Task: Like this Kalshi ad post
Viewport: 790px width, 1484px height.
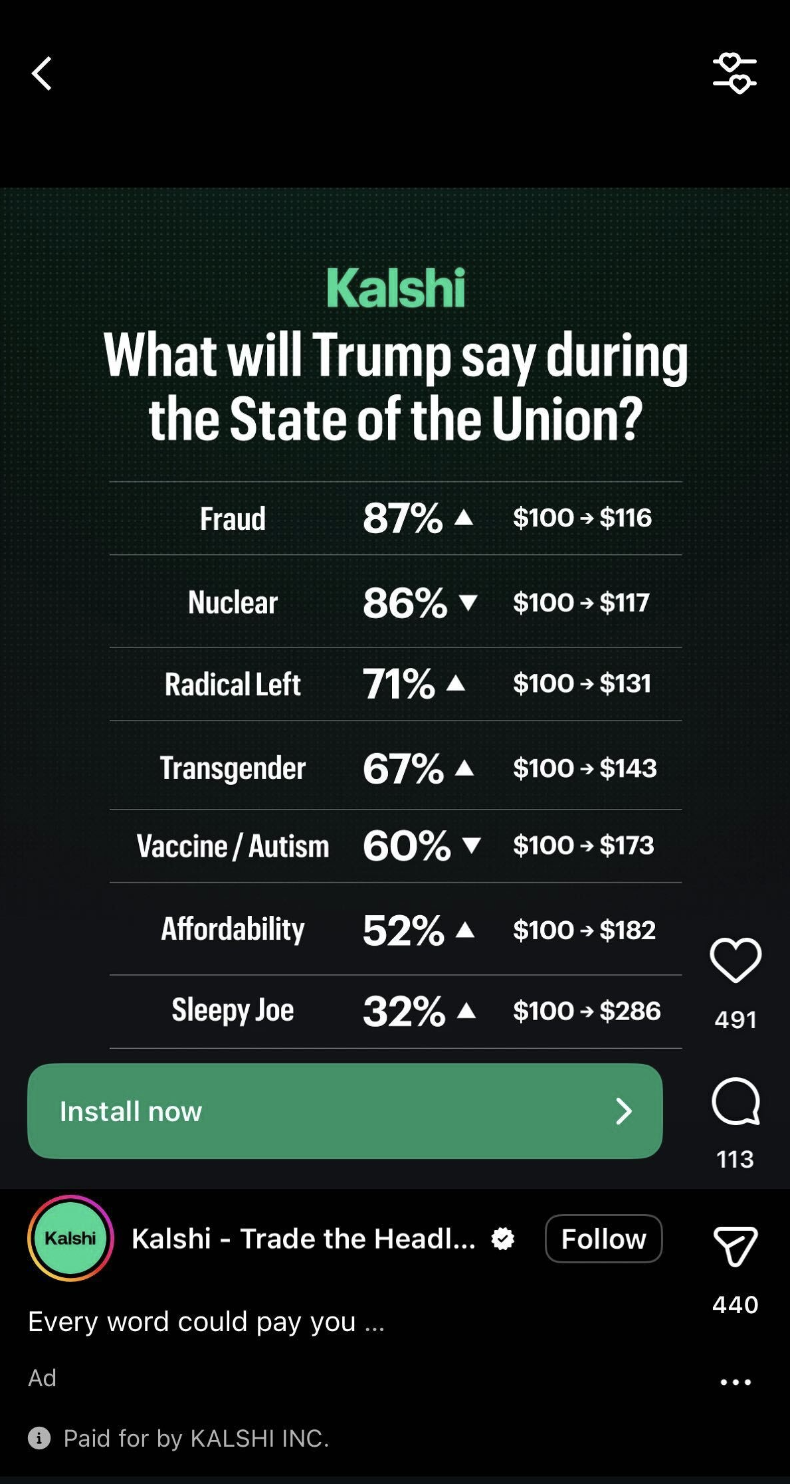Action: click(x=735, y=960)
